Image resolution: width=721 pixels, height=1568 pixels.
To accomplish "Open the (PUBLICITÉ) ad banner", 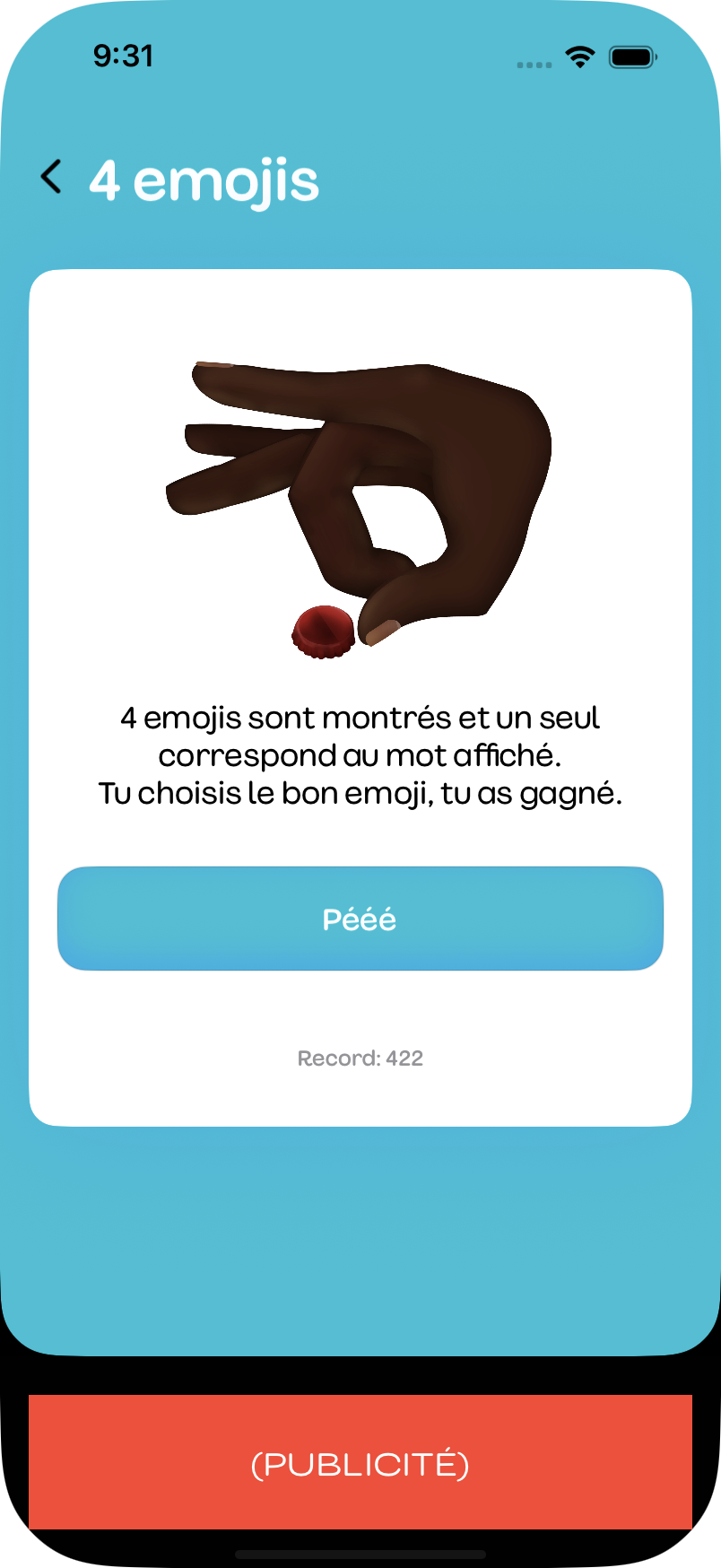I will [x=360, y=1462].
